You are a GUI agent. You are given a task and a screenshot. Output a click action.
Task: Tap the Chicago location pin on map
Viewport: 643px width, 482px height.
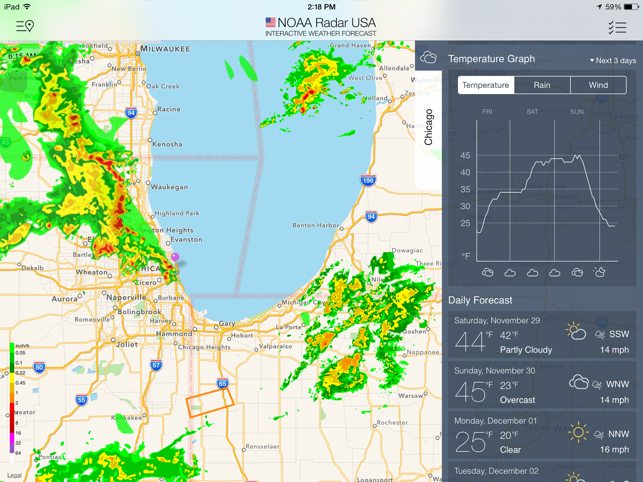coord(175,258)
